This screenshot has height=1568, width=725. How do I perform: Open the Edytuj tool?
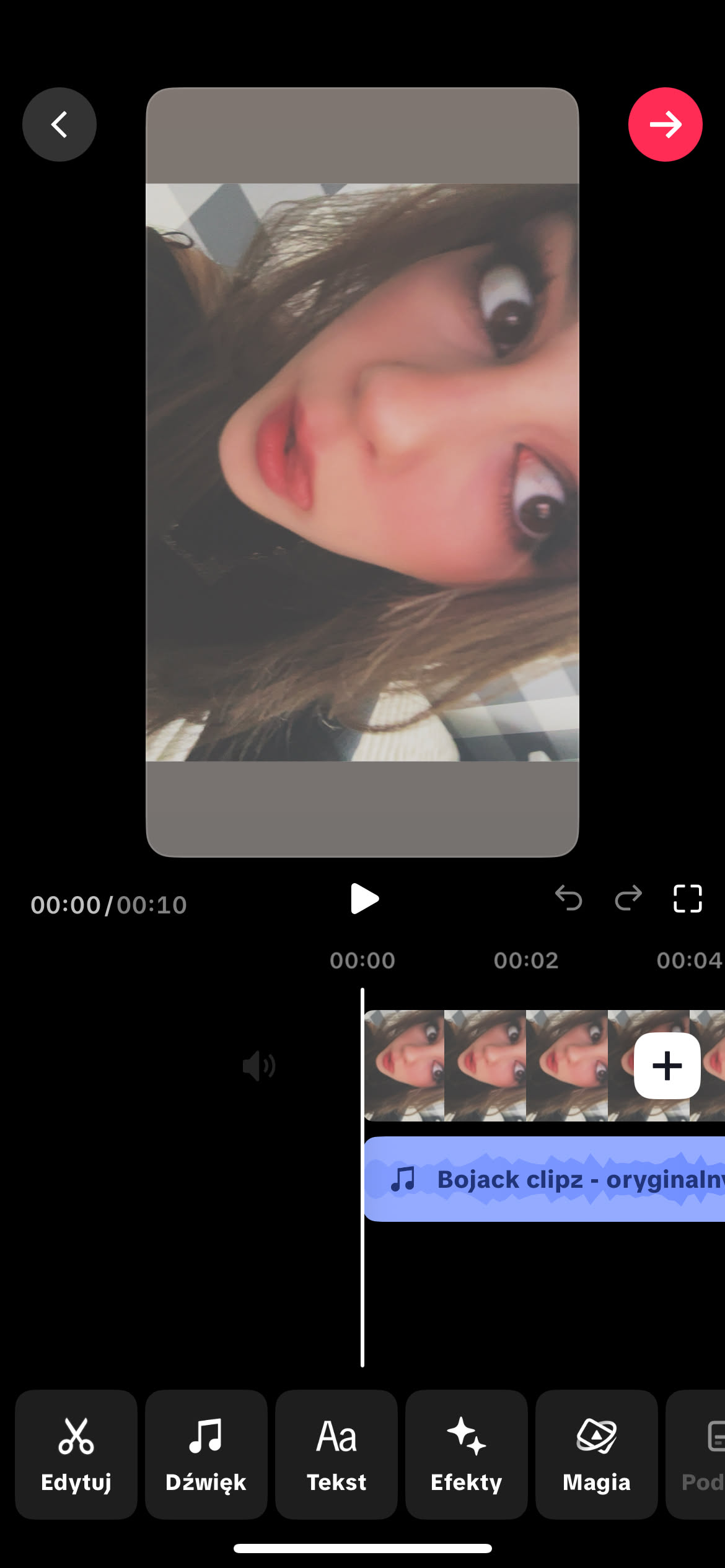tap(76, 1454)
